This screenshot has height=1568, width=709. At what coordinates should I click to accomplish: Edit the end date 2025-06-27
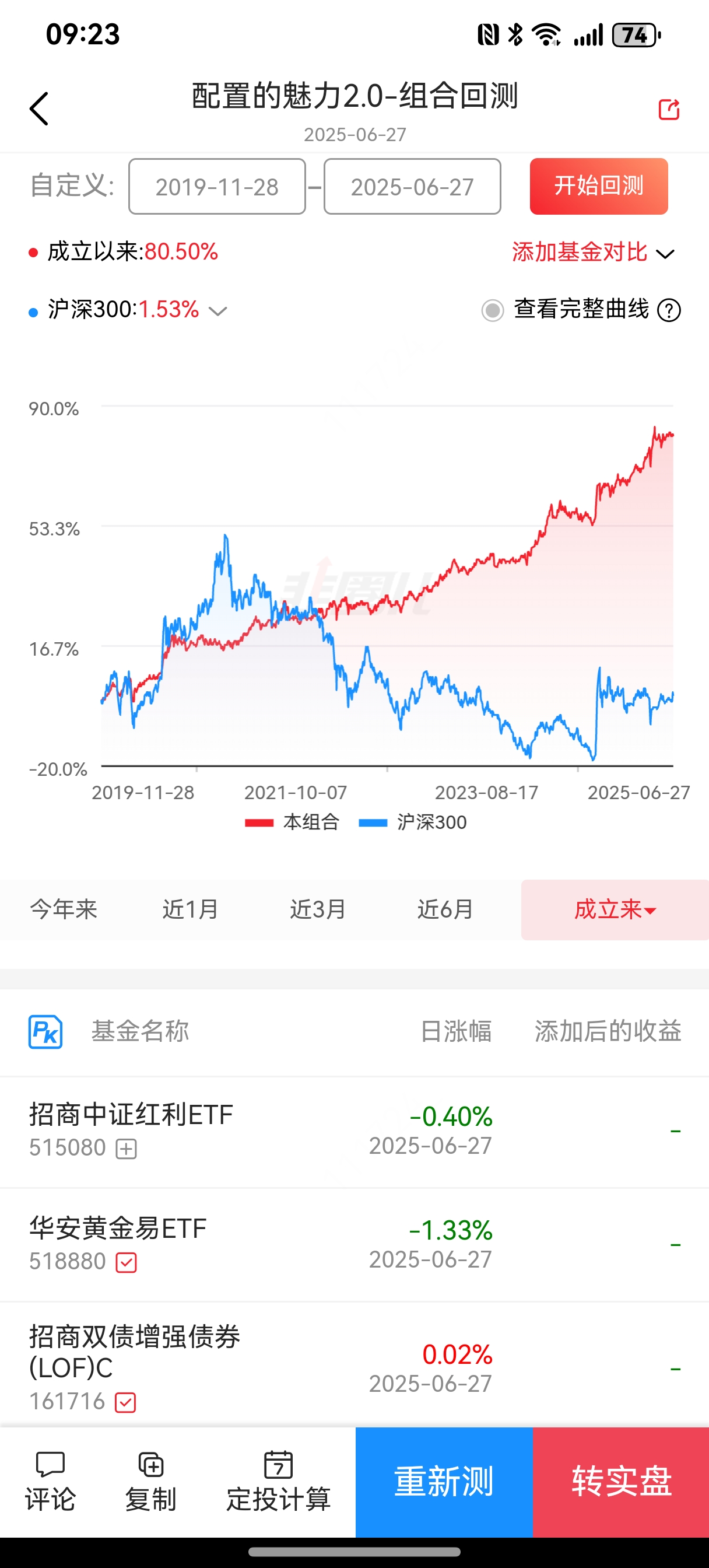point(412,187)
